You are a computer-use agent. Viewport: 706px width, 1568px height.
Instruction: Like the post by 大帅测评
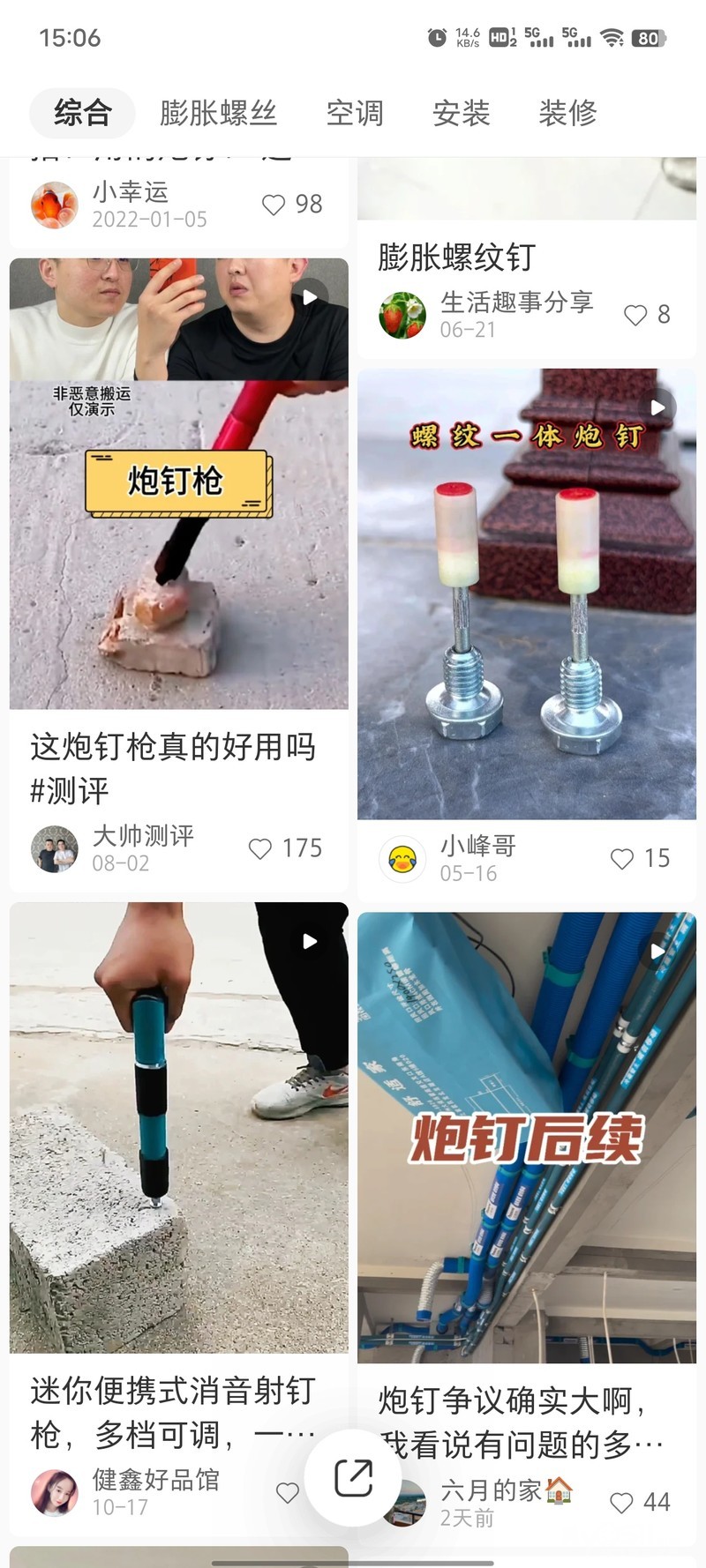(x=260, y=848)
